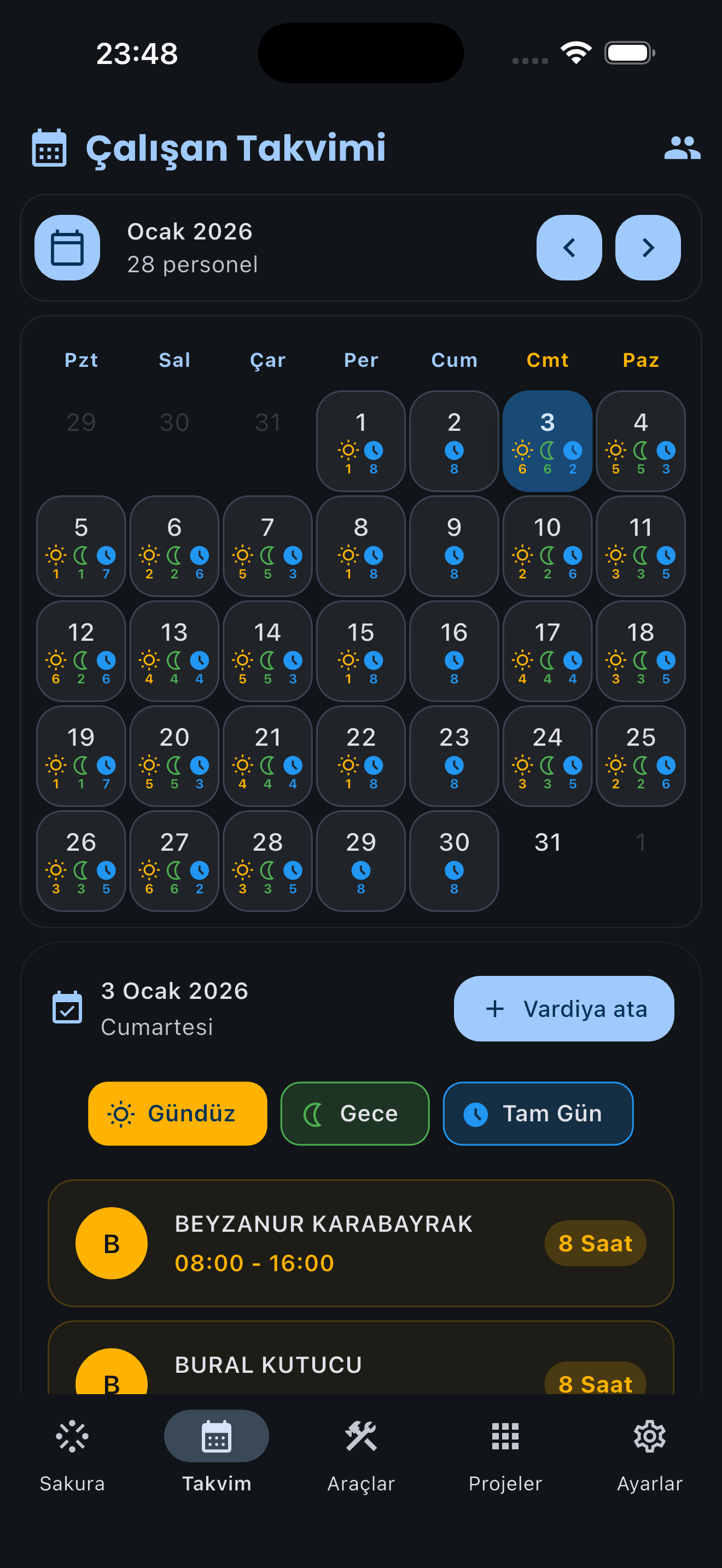The width and height of the screenshot is (722, 1568).
Task: Select day 4 in the calendar
Action: coord(641,441)
